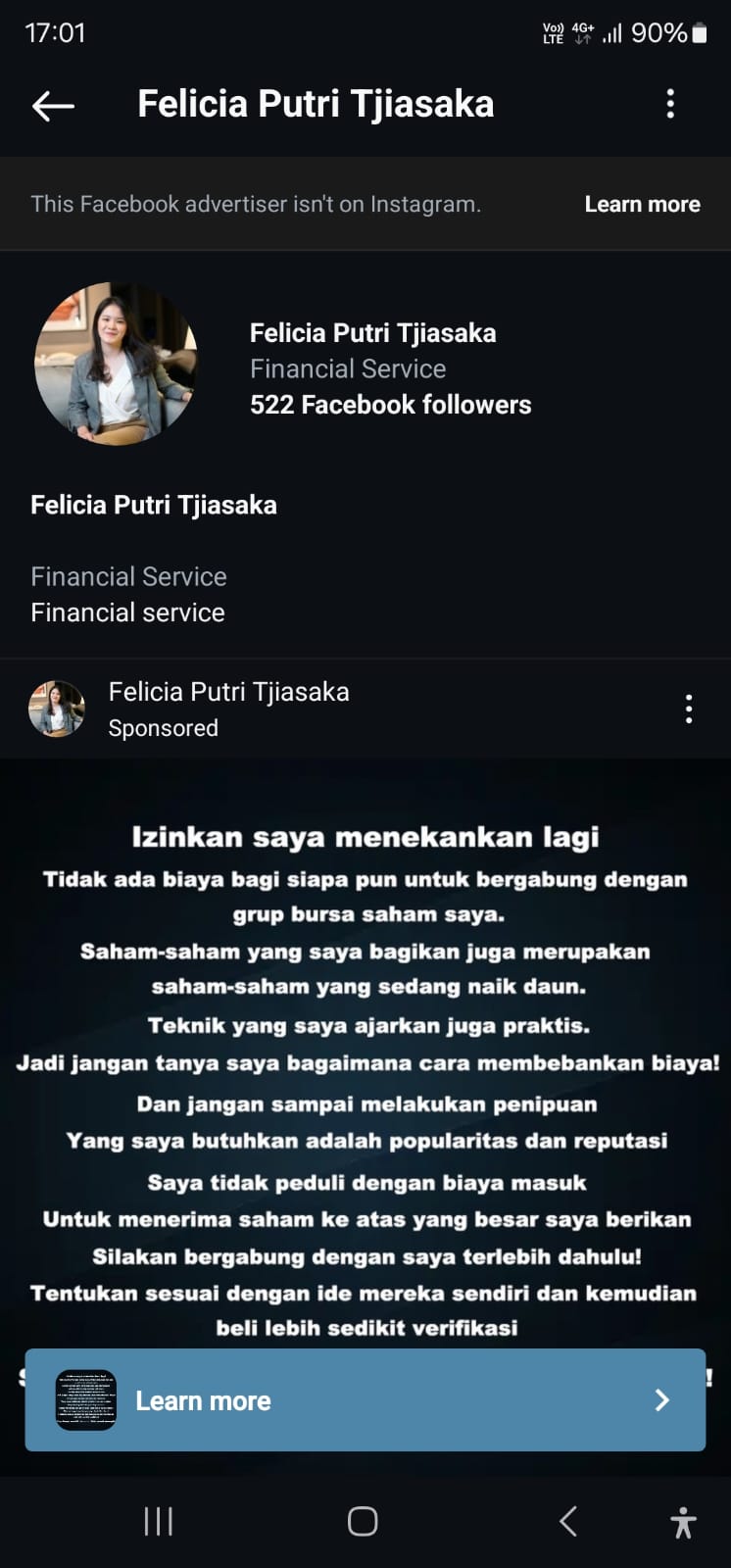731x1568 pixels.
Task: Open the sponsored post's three-dot options
Action: pos(689,709)
